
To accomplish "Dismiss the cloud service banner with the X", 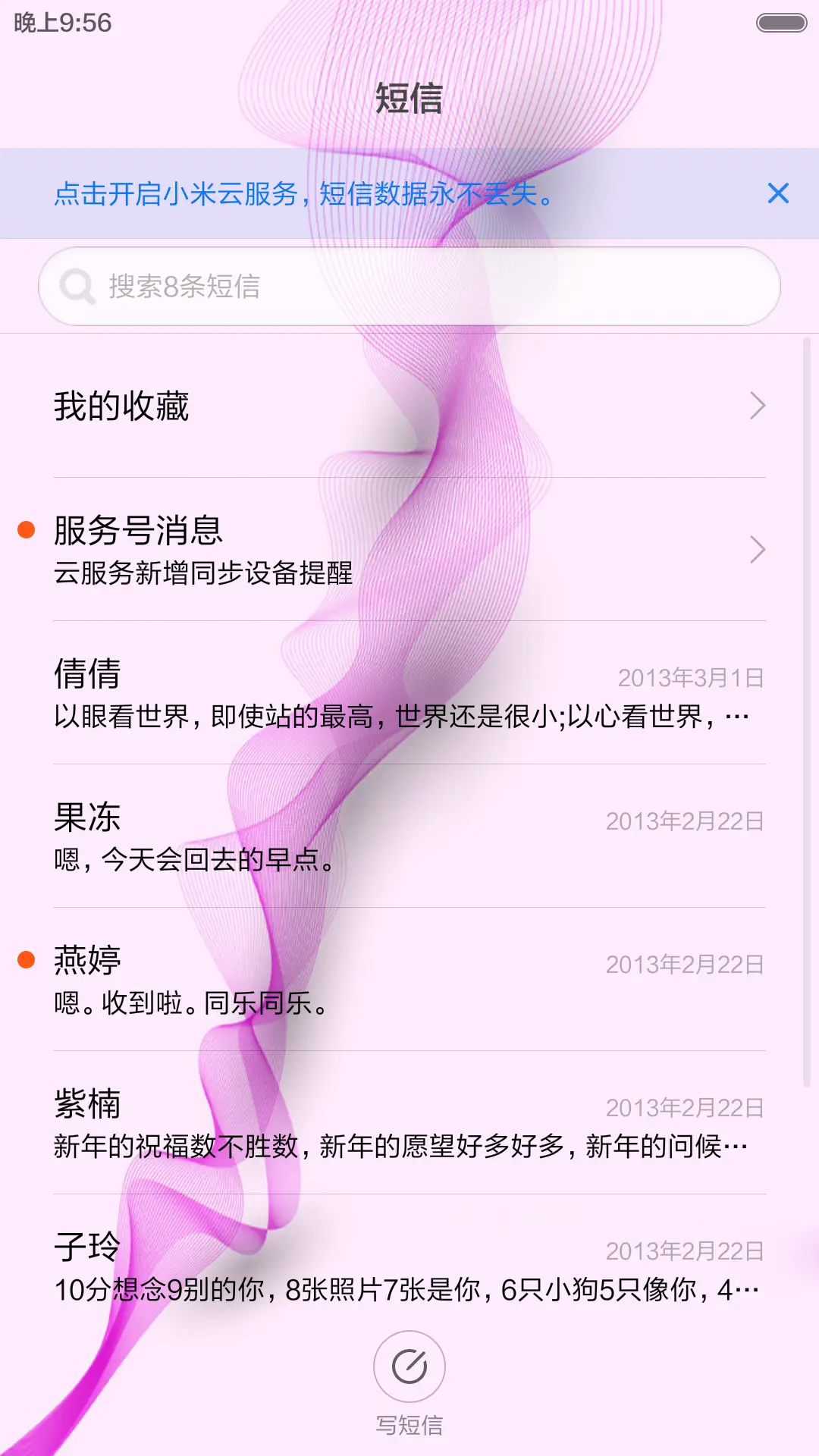I will pyautogui.click(x=778, y=194).
